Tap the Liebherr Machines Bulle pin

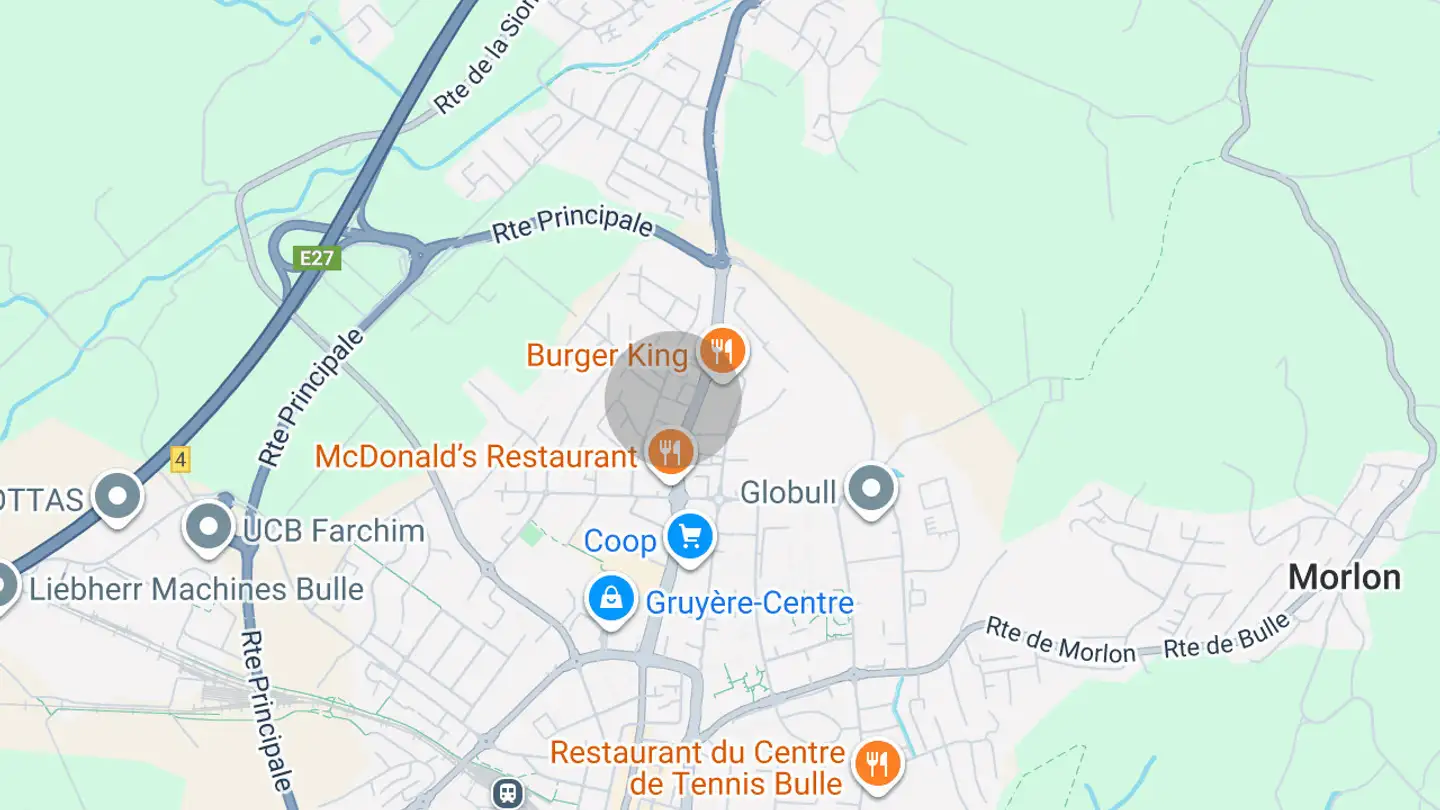(x=4, y=585)
